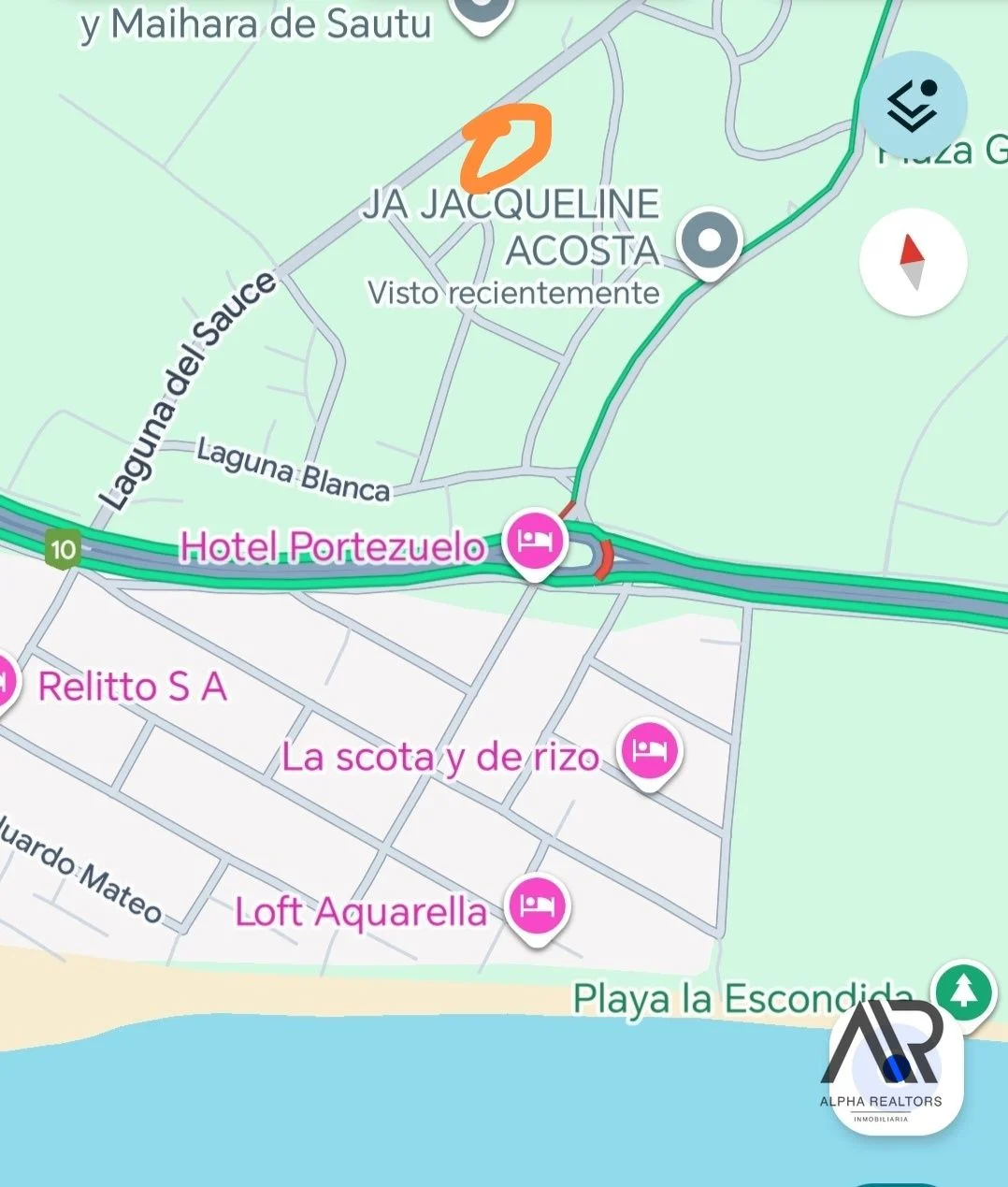
Task: View the Loft Aquarella lodging marker
Action: coord(537,906)
